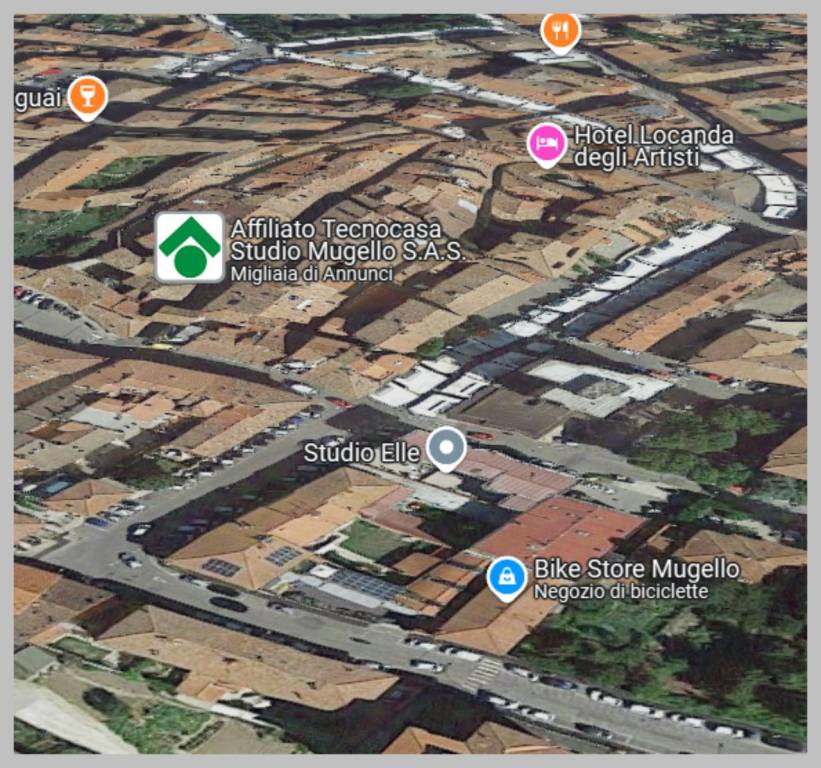Tap the Studio Elle location pin
The image size is (821, 768).
[446, 449]
